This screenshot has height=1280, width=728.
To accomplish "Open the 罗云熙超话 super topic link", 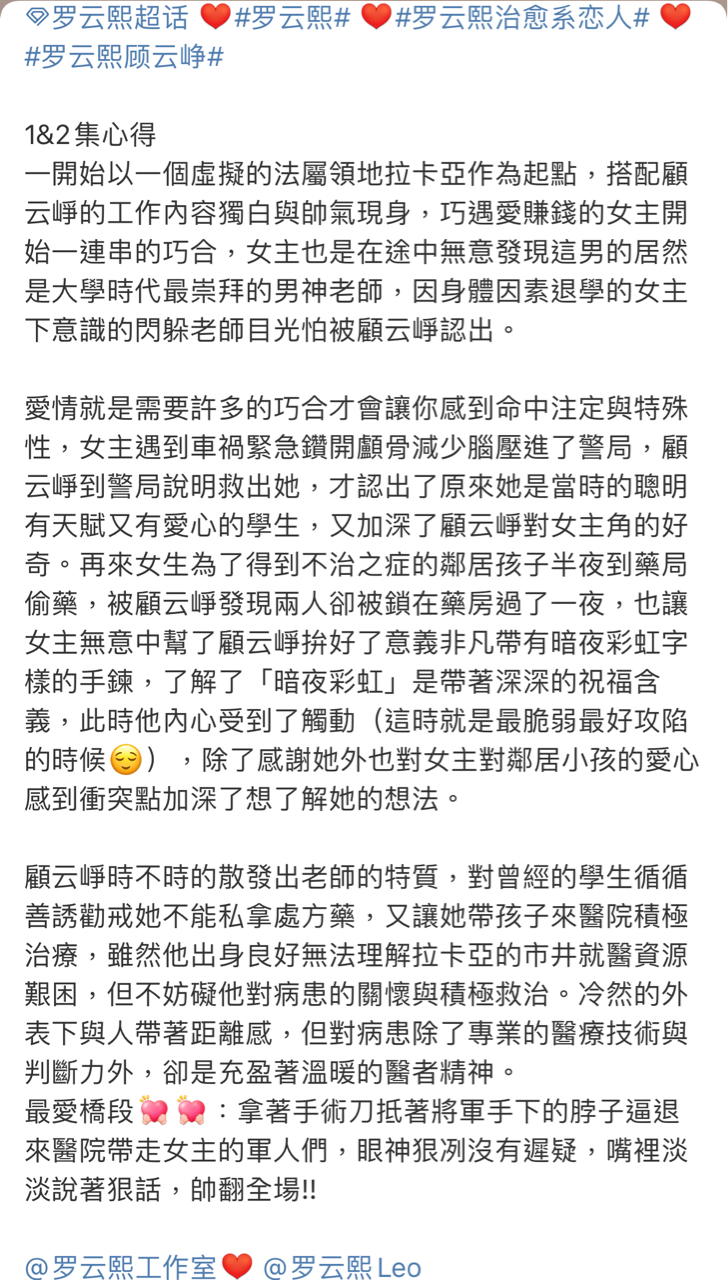I will pos(110,17).
